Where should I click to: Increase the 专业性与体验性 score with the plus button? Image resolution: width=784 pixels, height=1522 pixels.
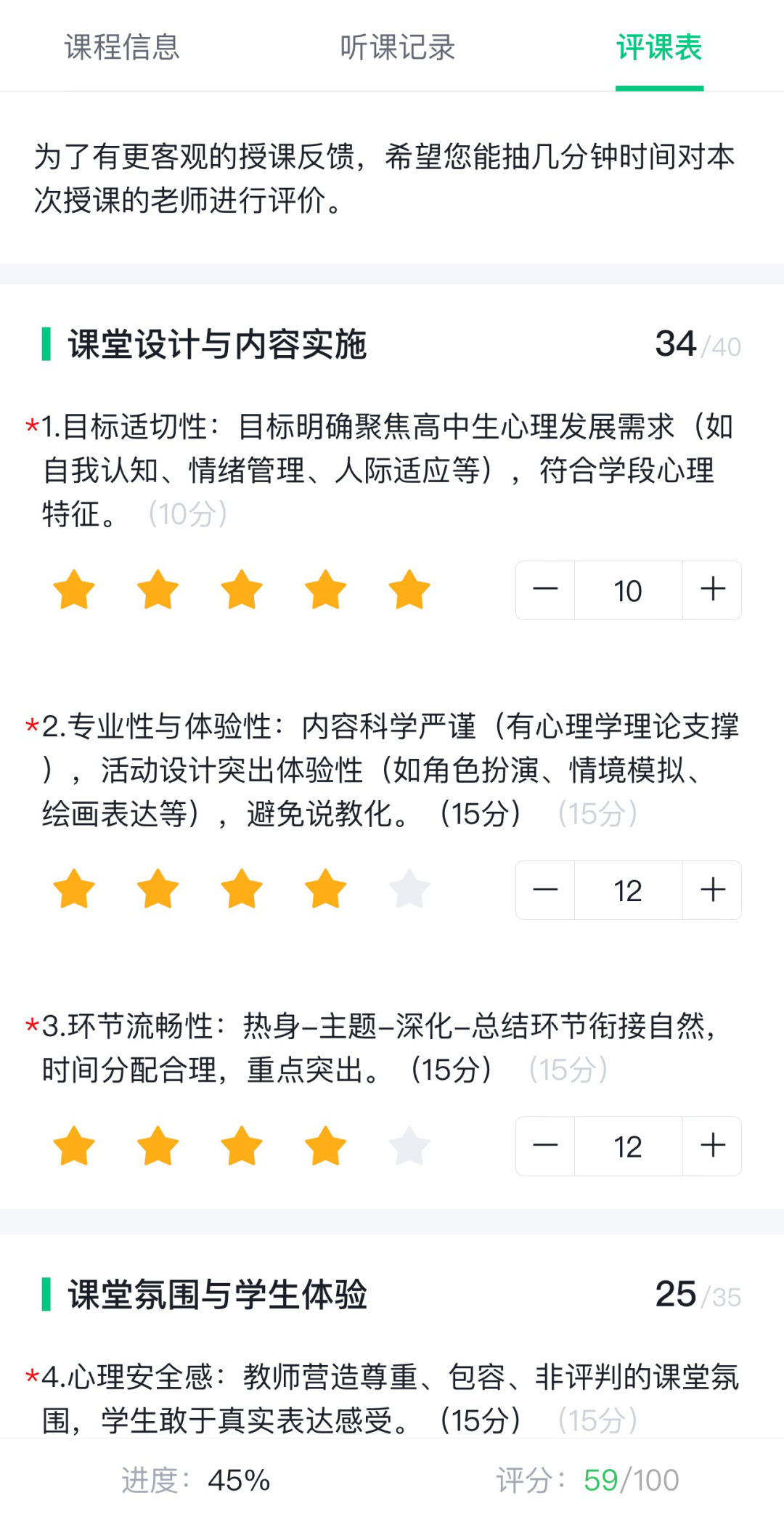[713, 890]
